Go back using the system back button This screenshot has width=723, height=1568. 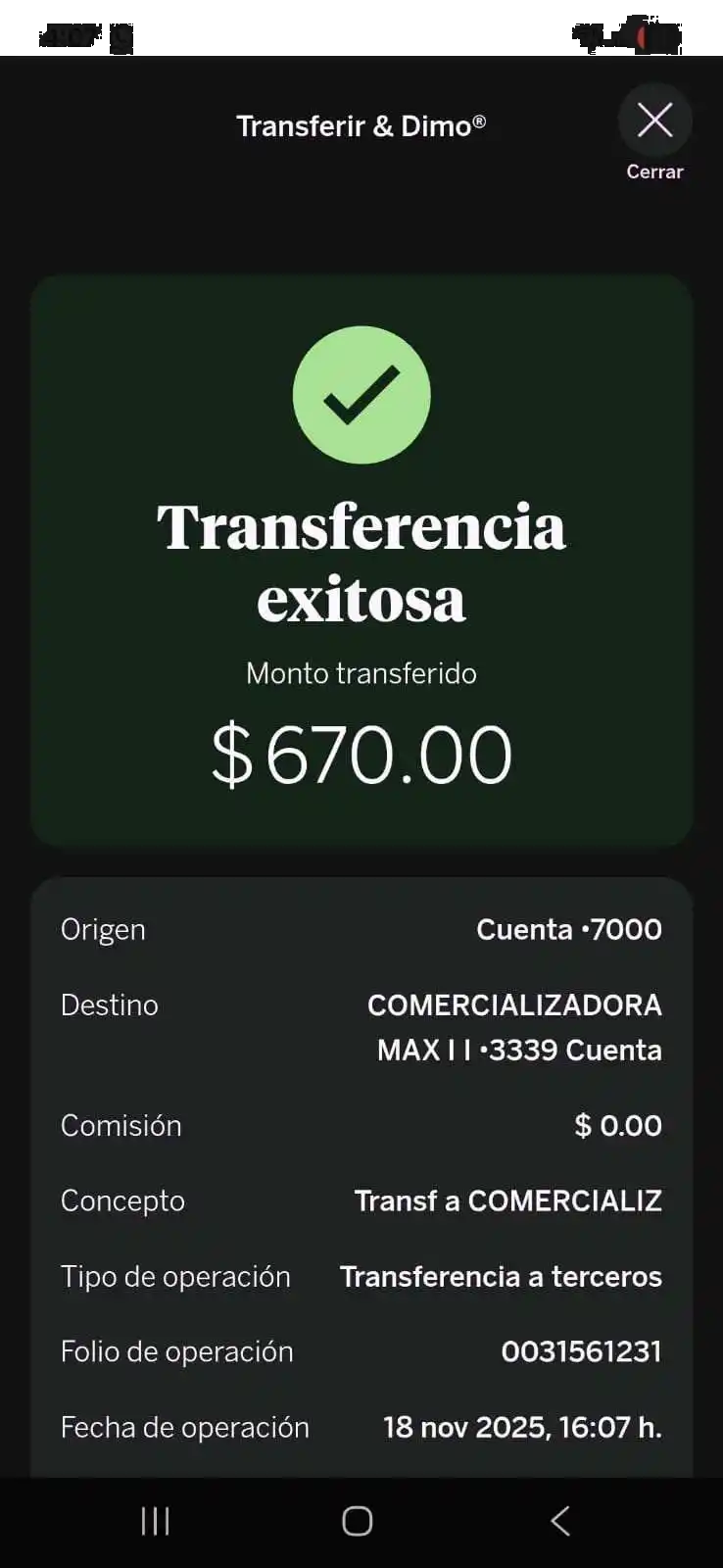[560, 1520]
